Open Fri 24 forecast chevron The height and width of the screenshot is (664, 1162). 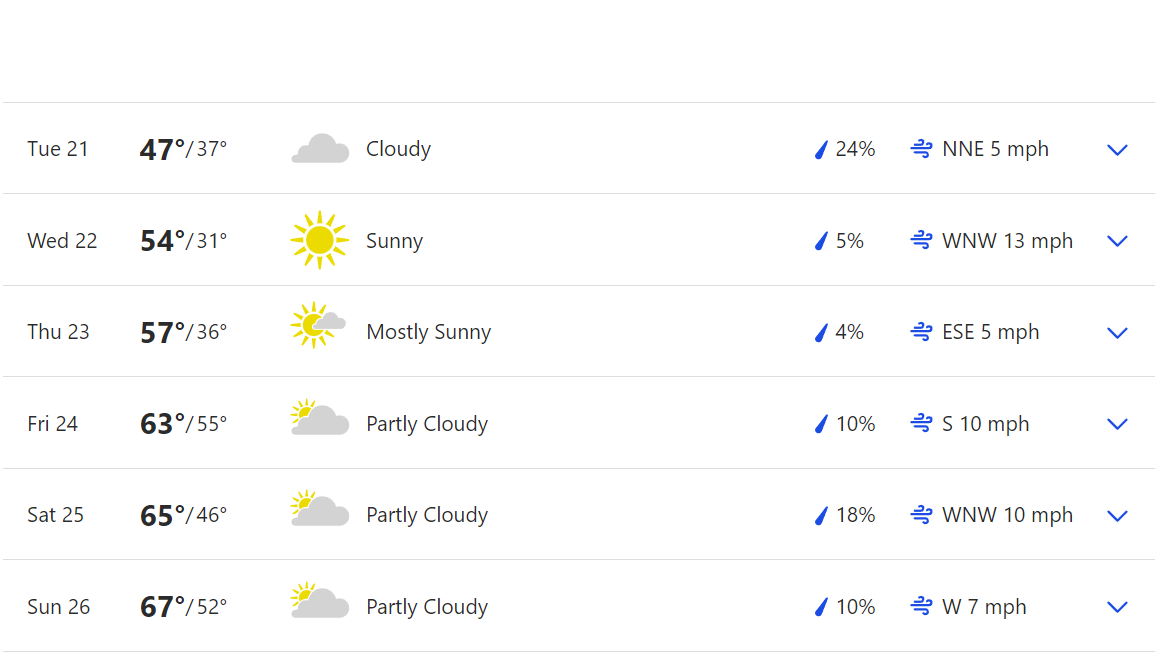[1117, 424]
